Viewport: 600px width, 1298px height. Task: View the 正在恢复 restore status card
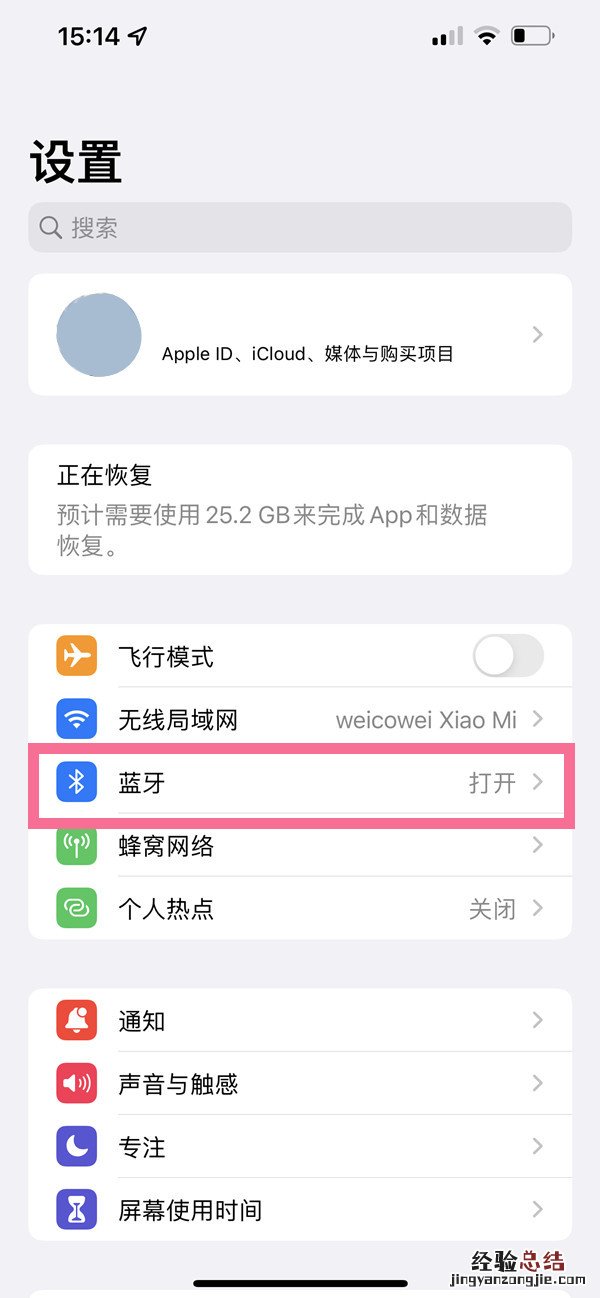(x=300, y=510)
